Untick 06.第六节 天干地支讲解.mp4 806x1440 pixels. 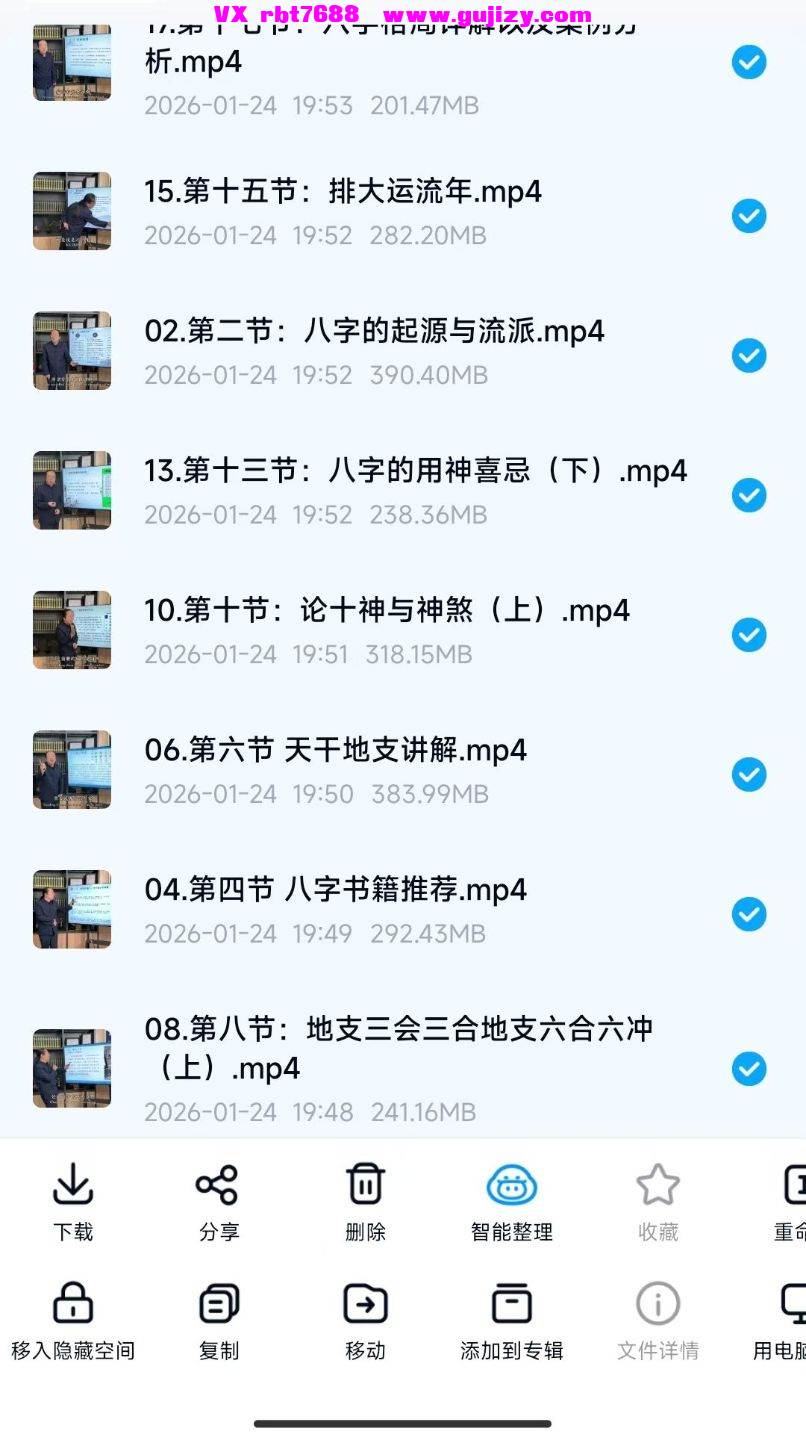(x=749, y=774)
